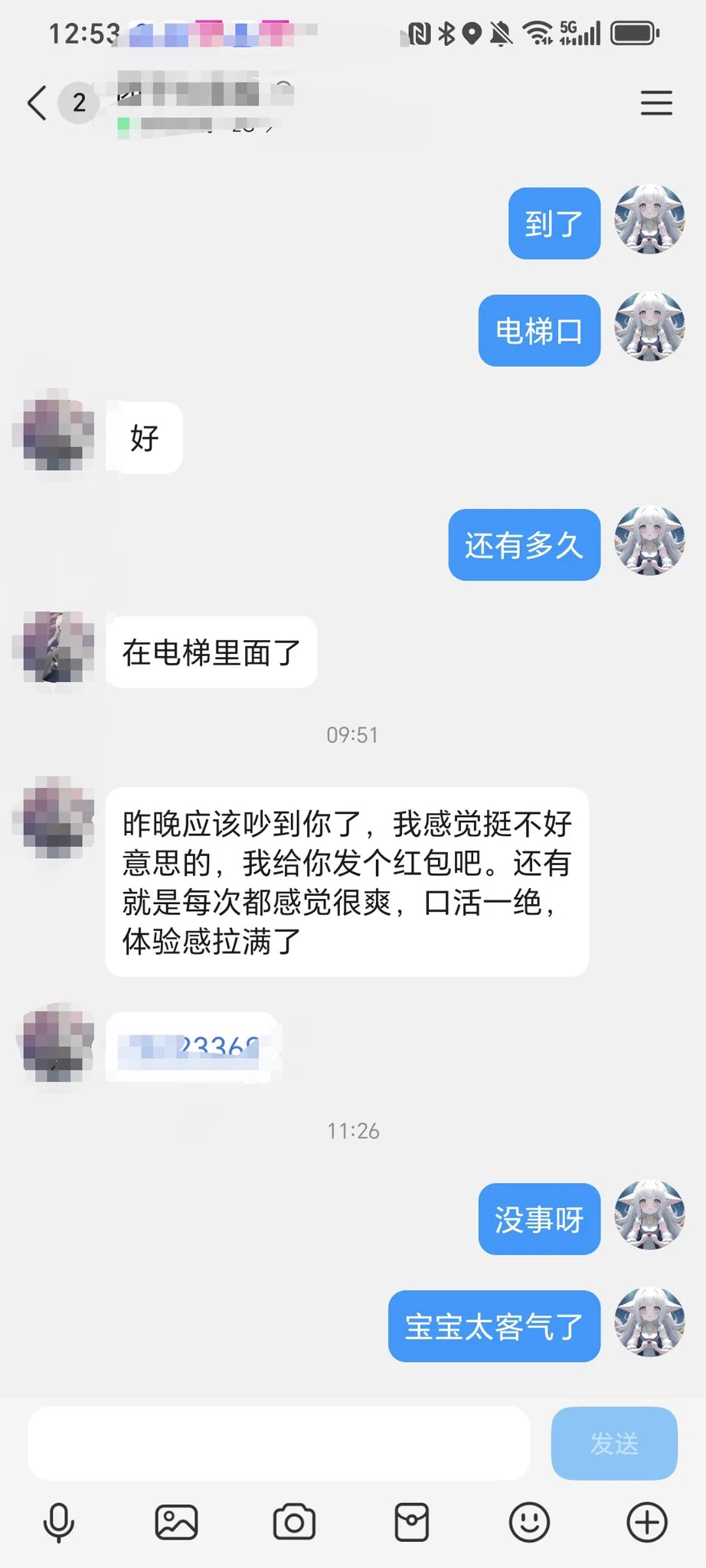
Task: Tap the 发送 send button
Action: pos(614,1443)
